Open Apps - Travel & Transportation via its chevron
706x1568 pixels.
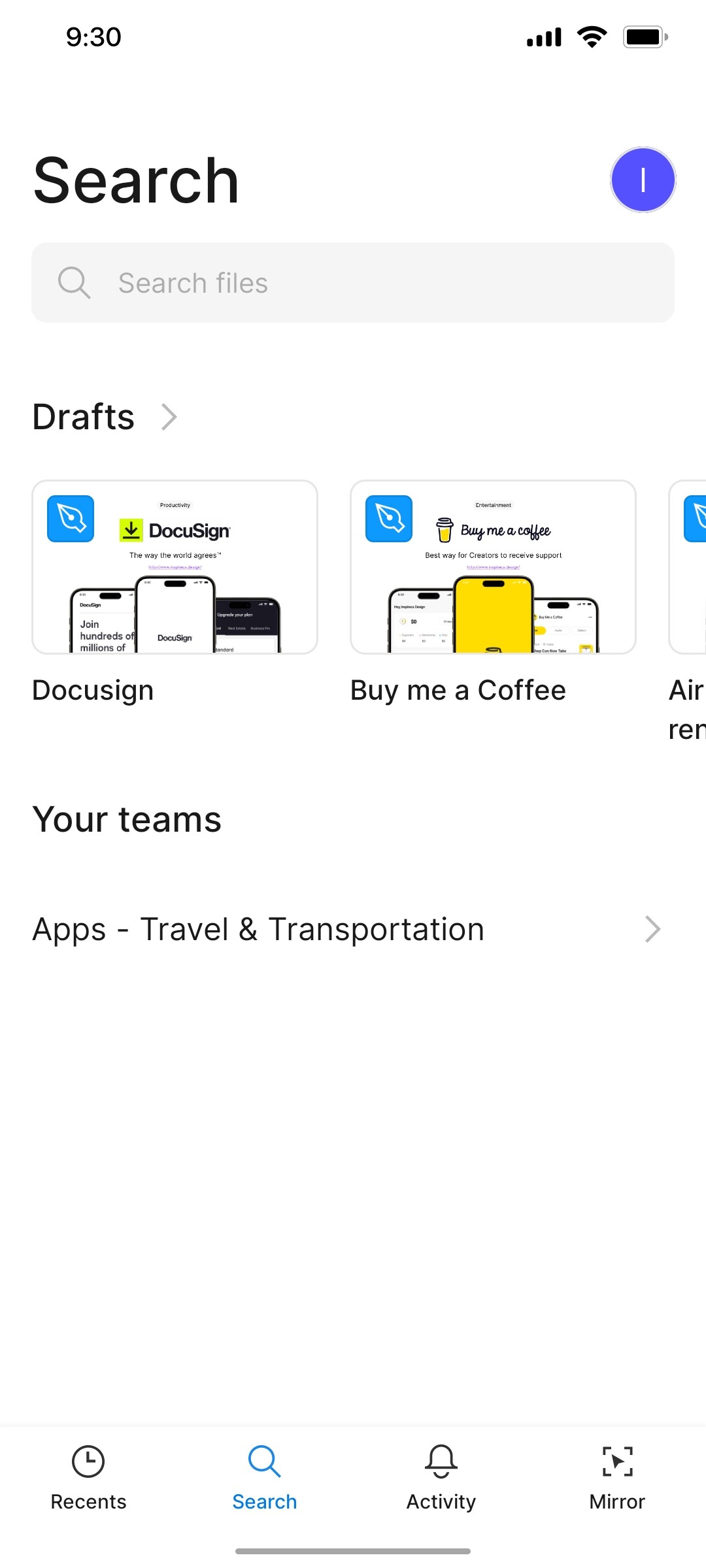(652, 928)
